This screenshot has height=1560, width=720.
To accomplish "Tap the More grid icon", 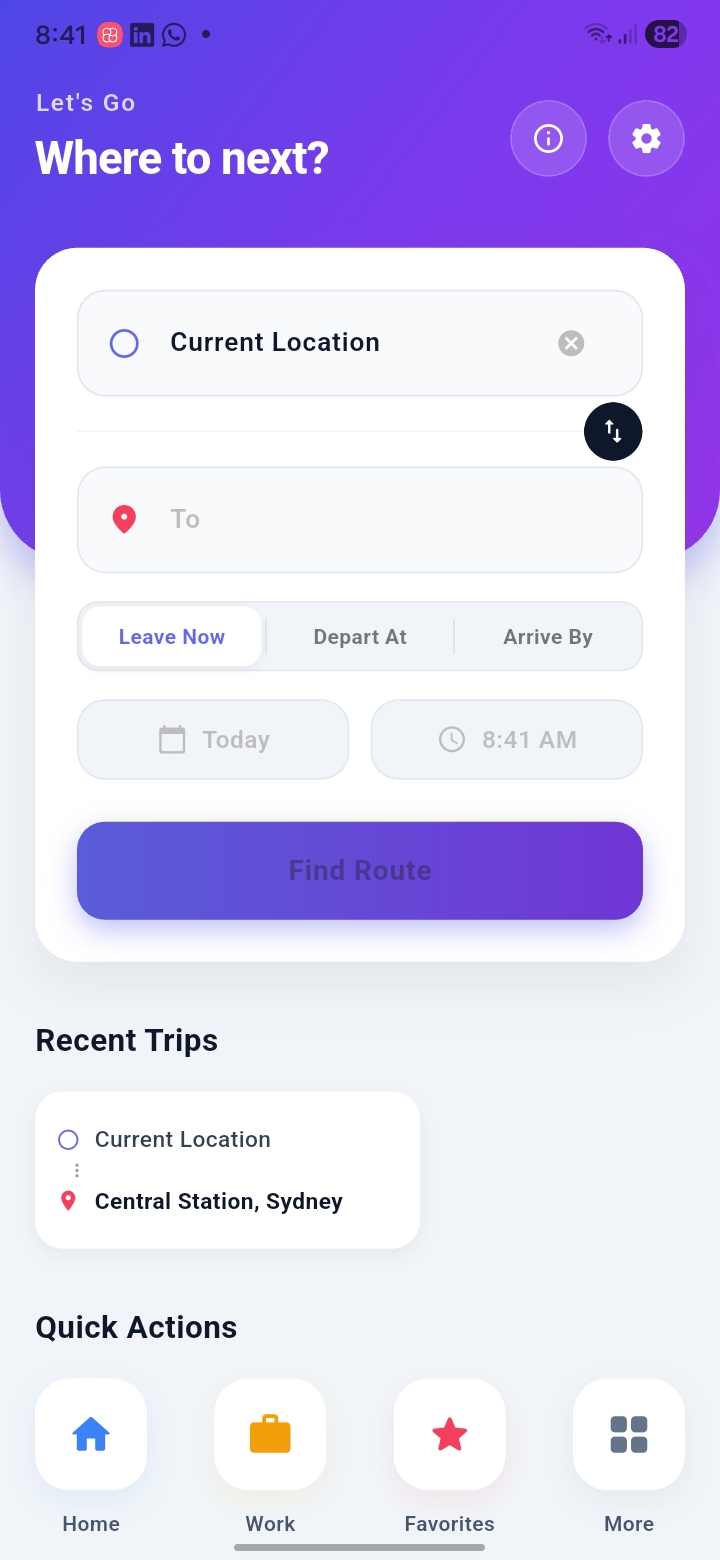I will [629, 1434].
